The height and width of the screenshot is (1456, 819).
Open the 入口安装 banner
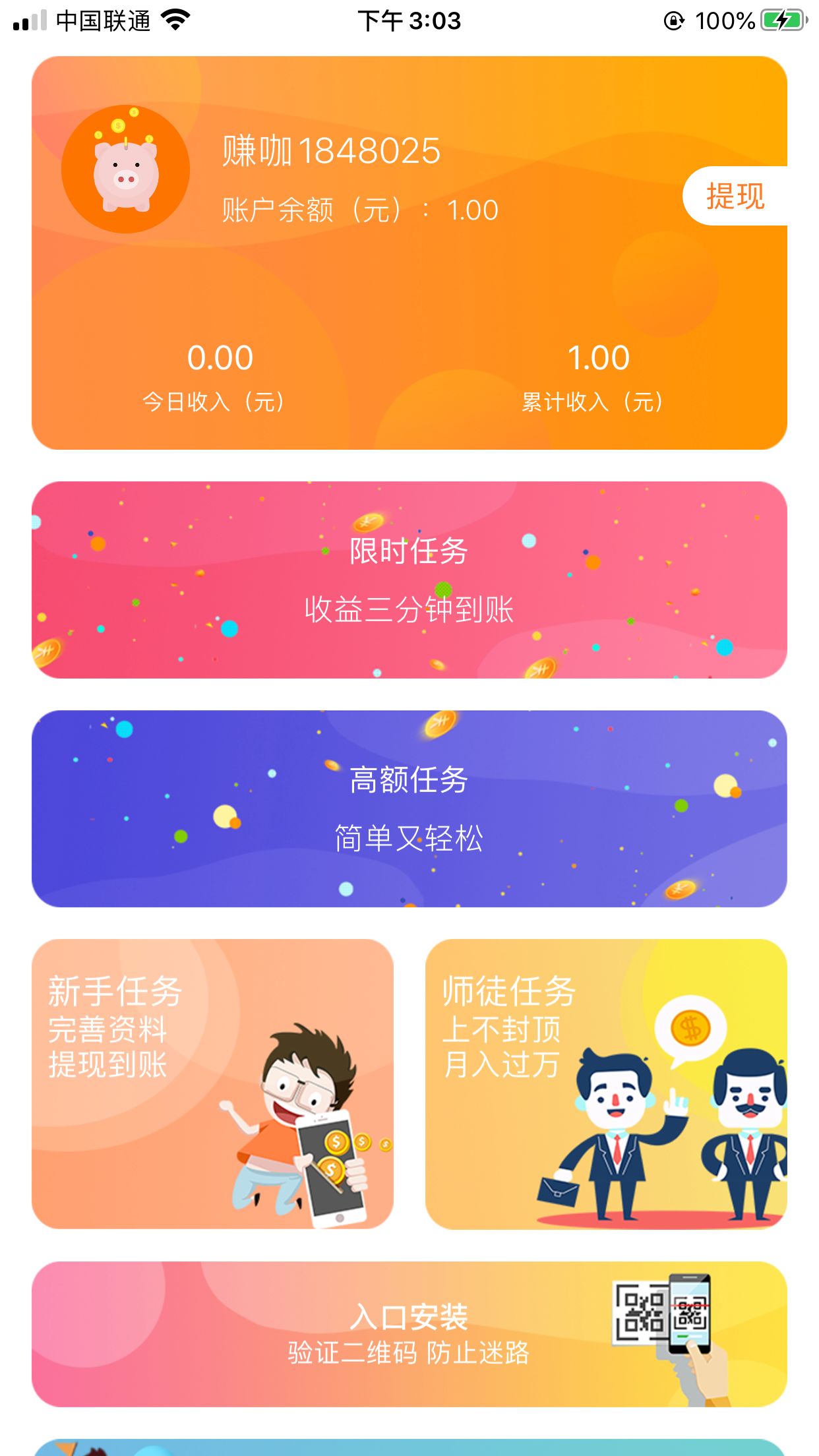409,1334
